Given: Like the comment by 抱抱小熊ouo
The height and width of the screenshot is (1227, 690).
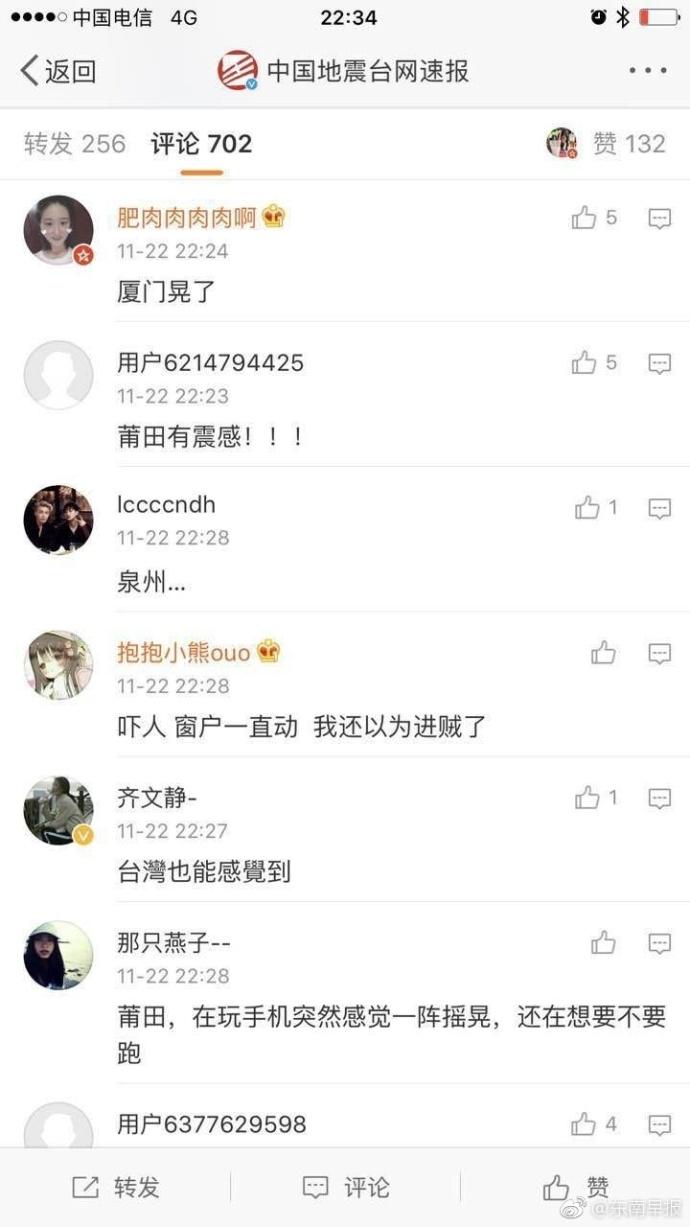Looking at the screenshot, I should [x=603, y=653].
